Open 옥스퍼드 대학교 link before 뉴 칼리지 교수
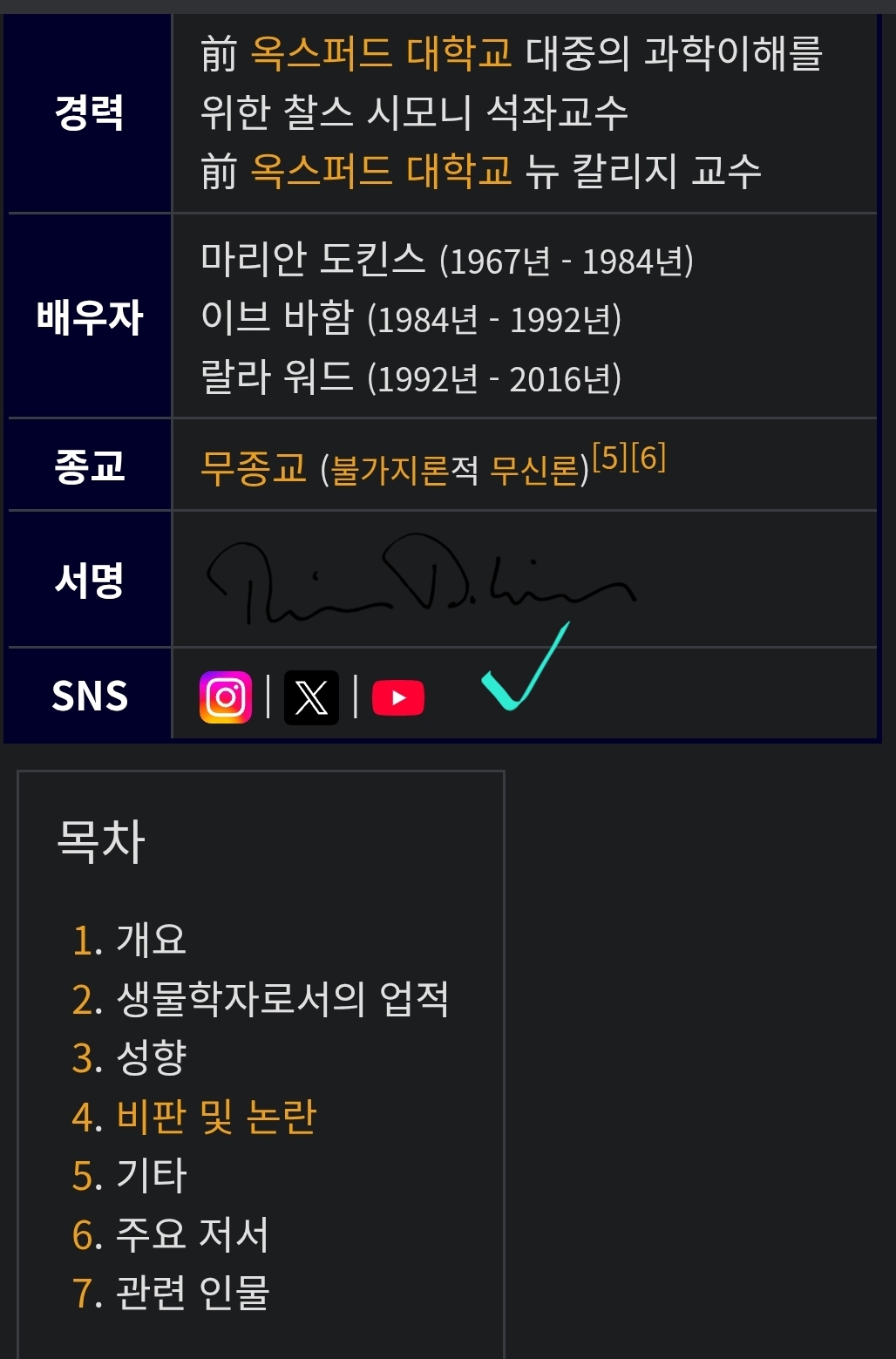This screenshot has height=1359, width=896. pos(381,170)
